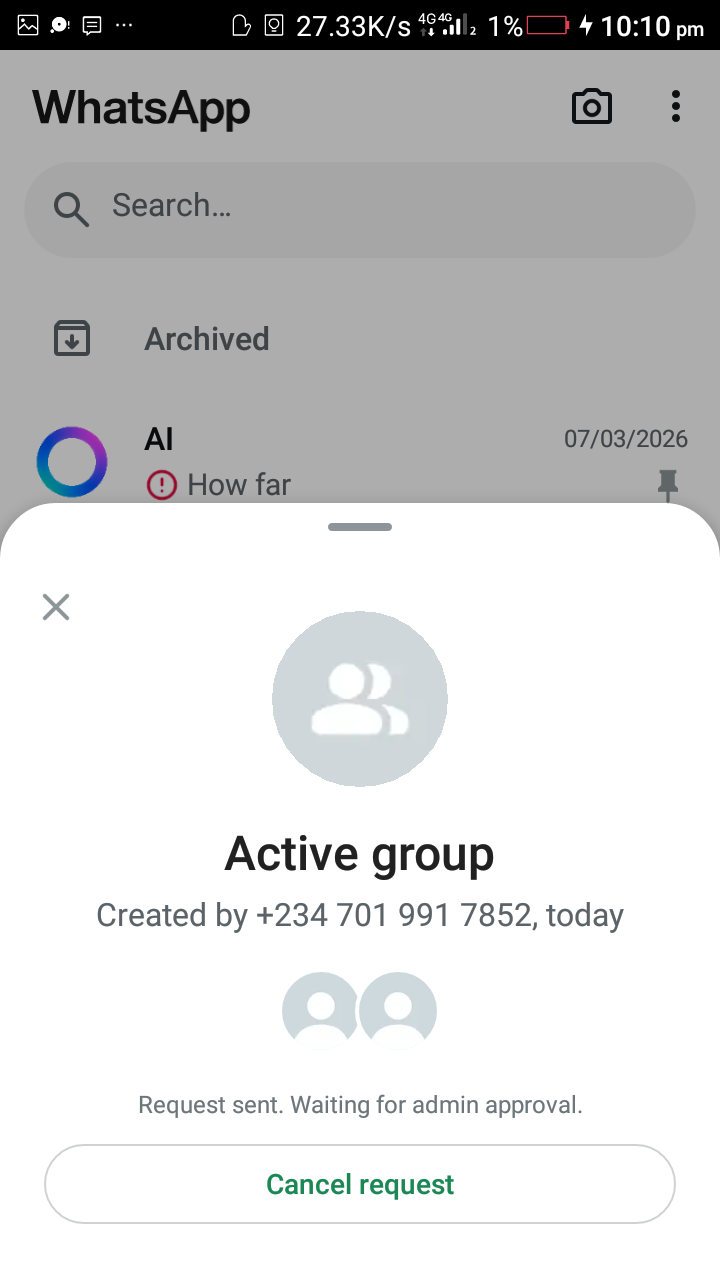Viewport: 720px width, 1280px height.
Task: Open the camera icon
Action: coord(591,106)
